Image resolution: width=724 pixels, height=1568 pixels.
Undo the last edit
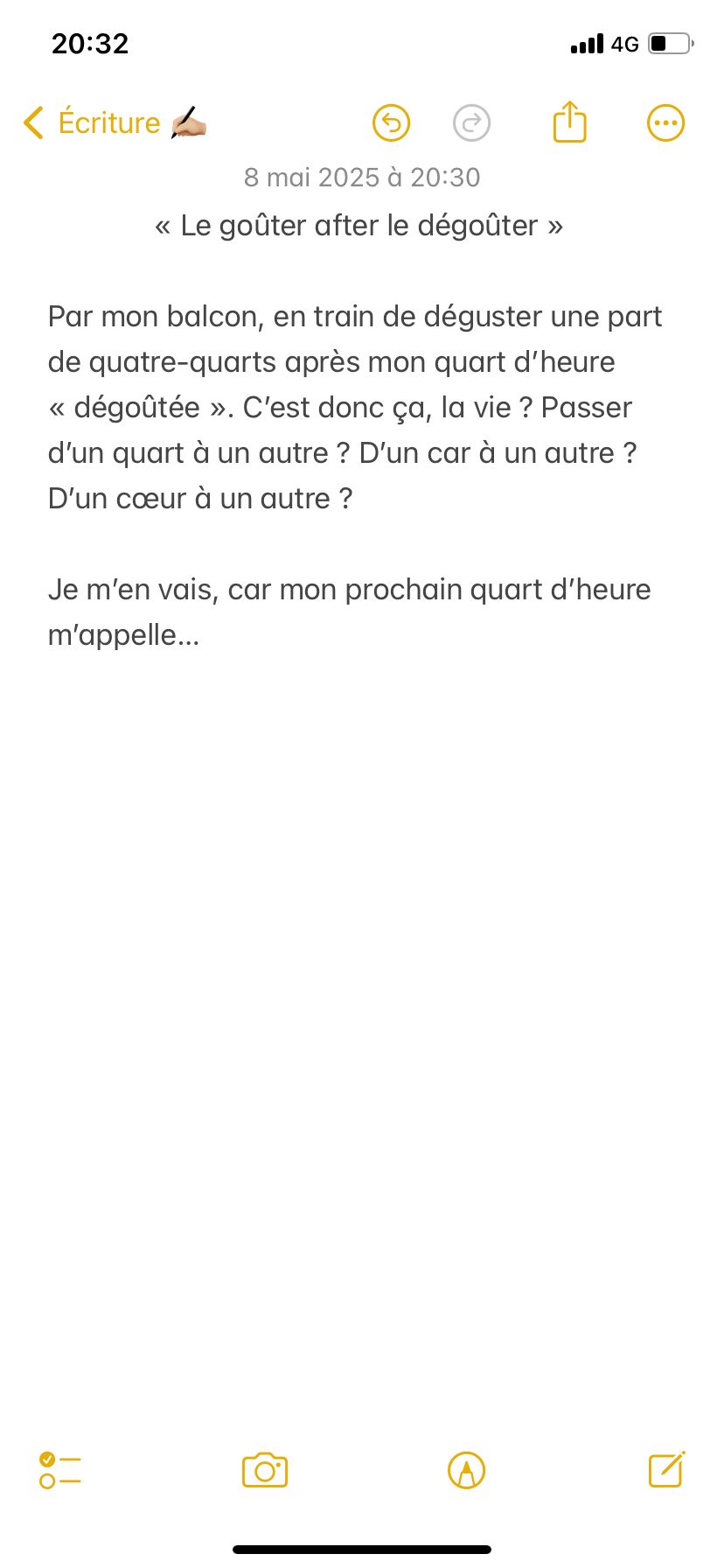coord(391,123)
